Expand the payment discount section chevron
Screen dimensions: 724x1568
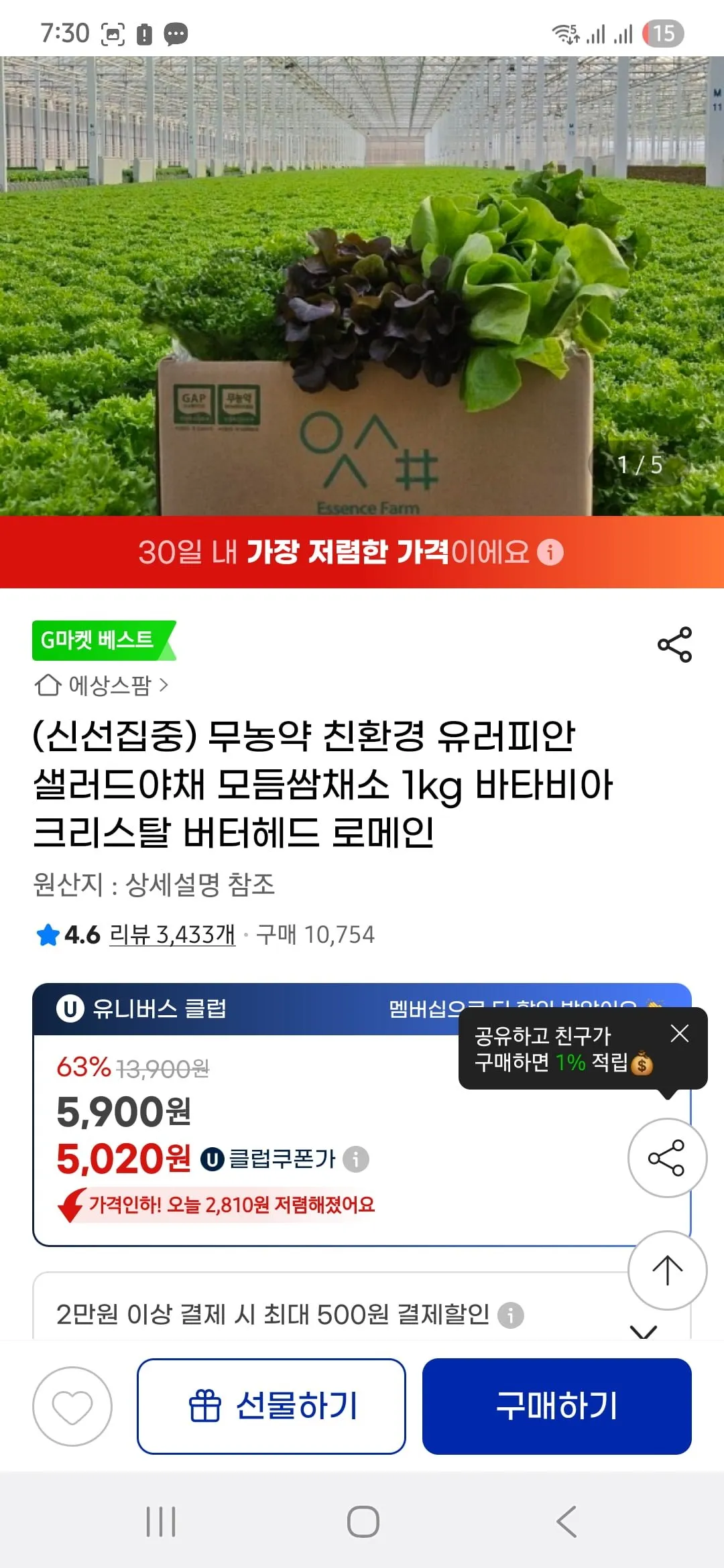pyautogui.click(x=644, y=1331)
